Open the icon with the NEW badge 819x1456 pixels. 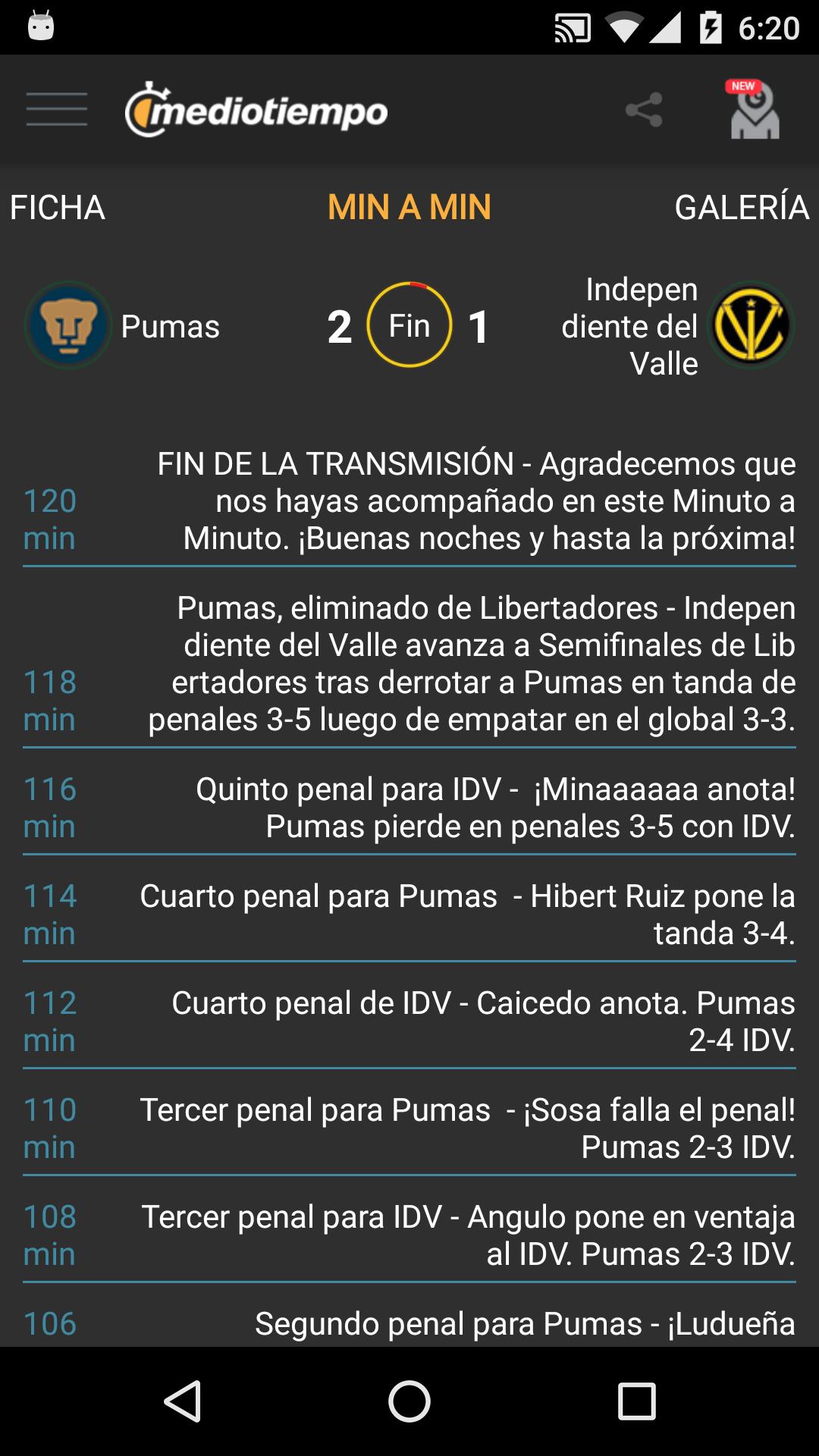(754, 111)
